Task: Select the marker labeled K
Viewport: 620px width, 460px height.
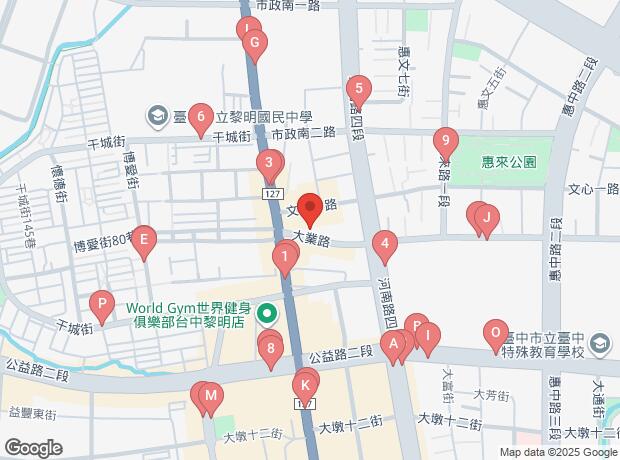Action: pyautogui.click(x=307, y=383)
